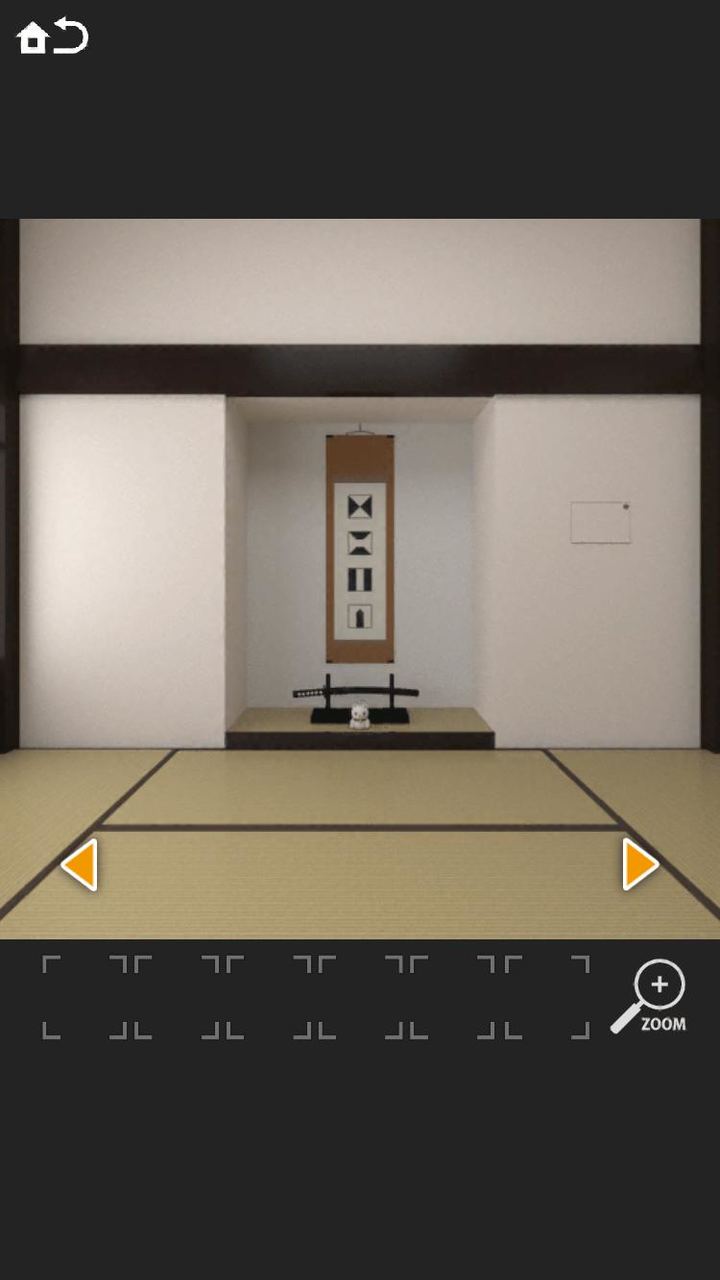Tap the undo back arrow icon

click(x=72, y=36)
